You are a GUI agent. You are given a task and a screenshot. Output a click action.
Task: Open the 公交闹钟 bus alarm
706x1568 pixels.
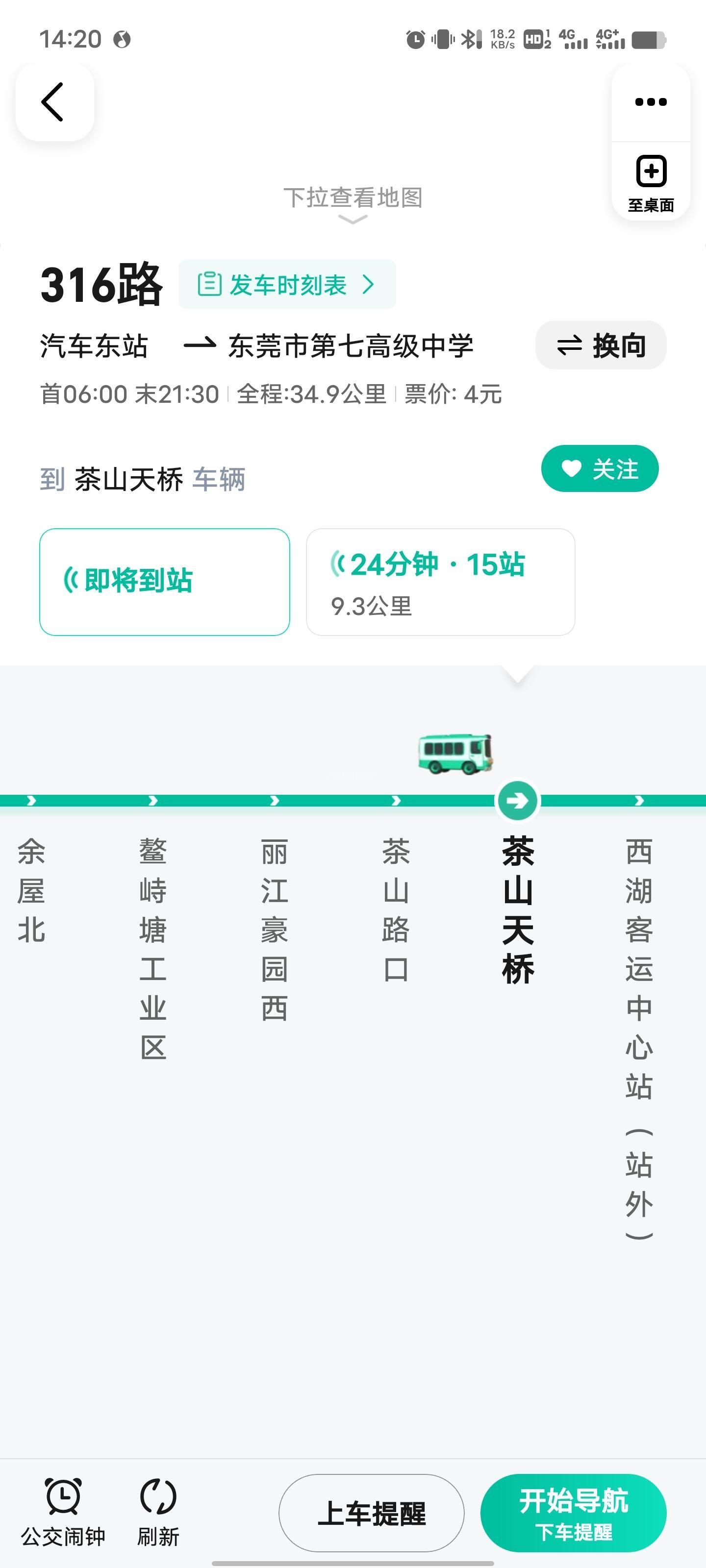tap(63, 1512)
